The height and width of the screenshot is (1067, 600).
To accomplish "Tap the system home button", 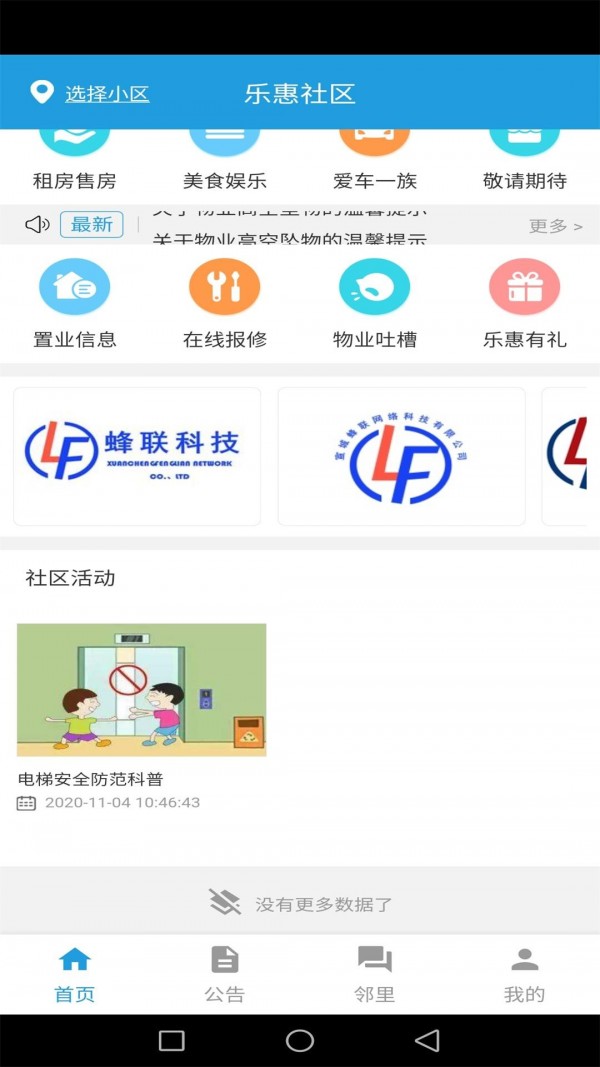I will coord(300,1041).
